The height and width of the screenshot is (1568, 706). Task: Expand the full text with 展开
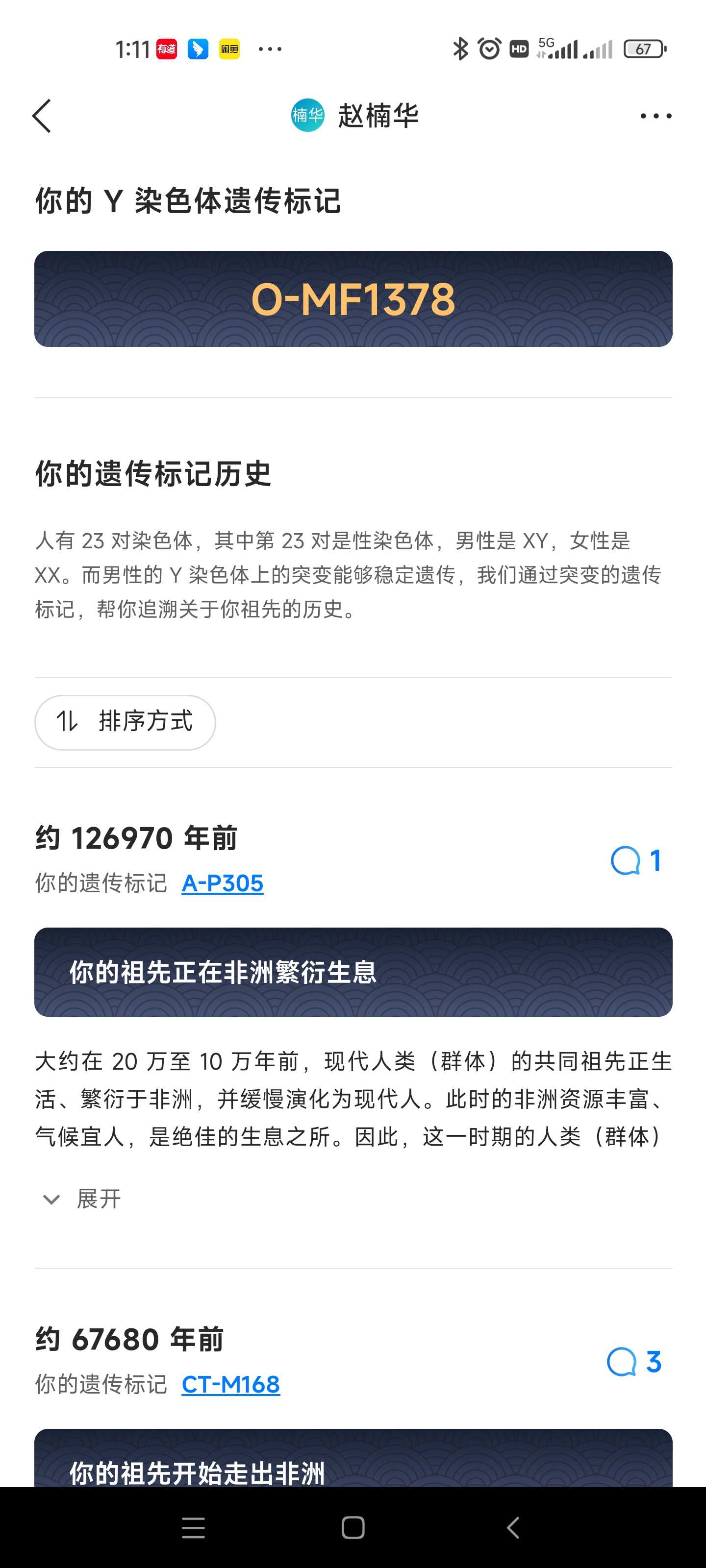point(81,1199)
